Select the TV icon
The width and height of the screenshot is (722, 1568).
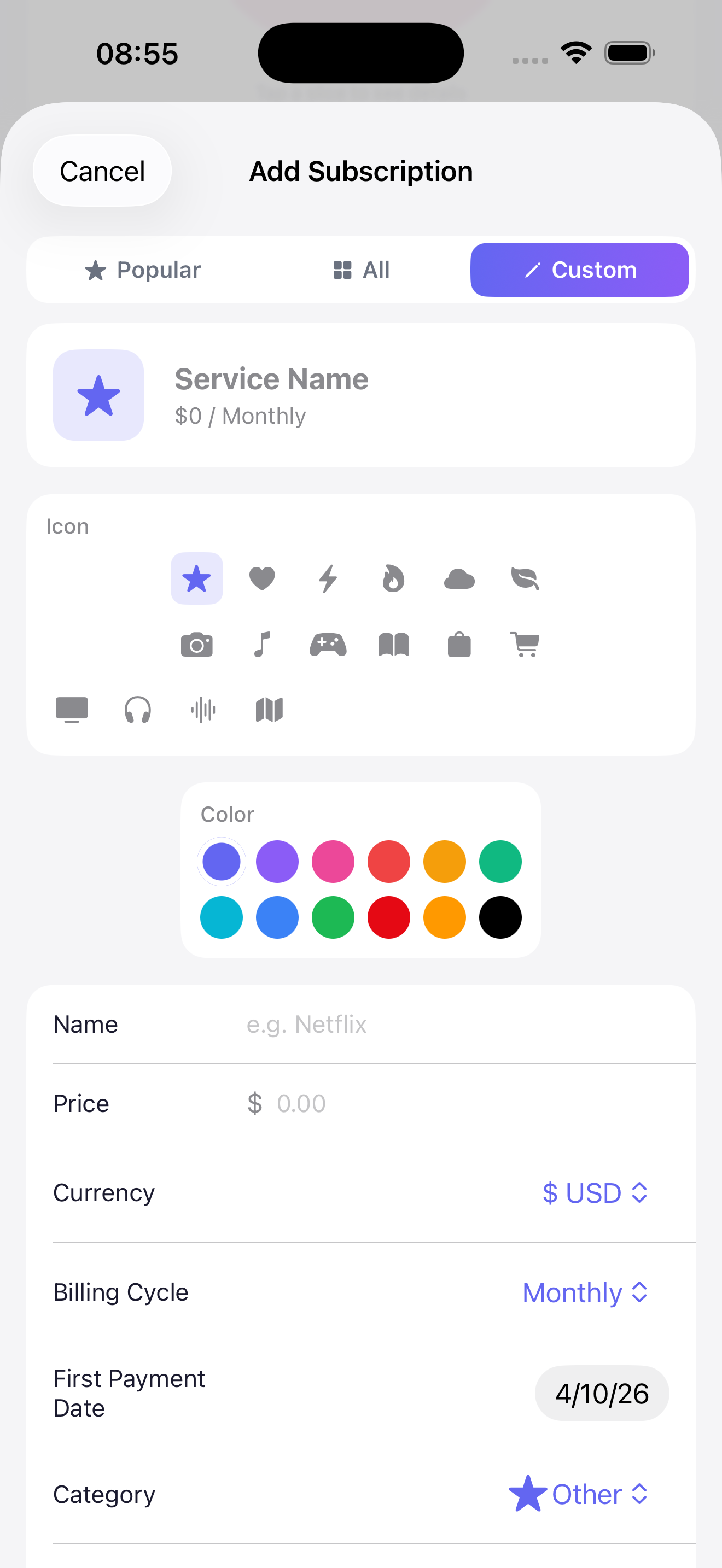pos(72,709)
